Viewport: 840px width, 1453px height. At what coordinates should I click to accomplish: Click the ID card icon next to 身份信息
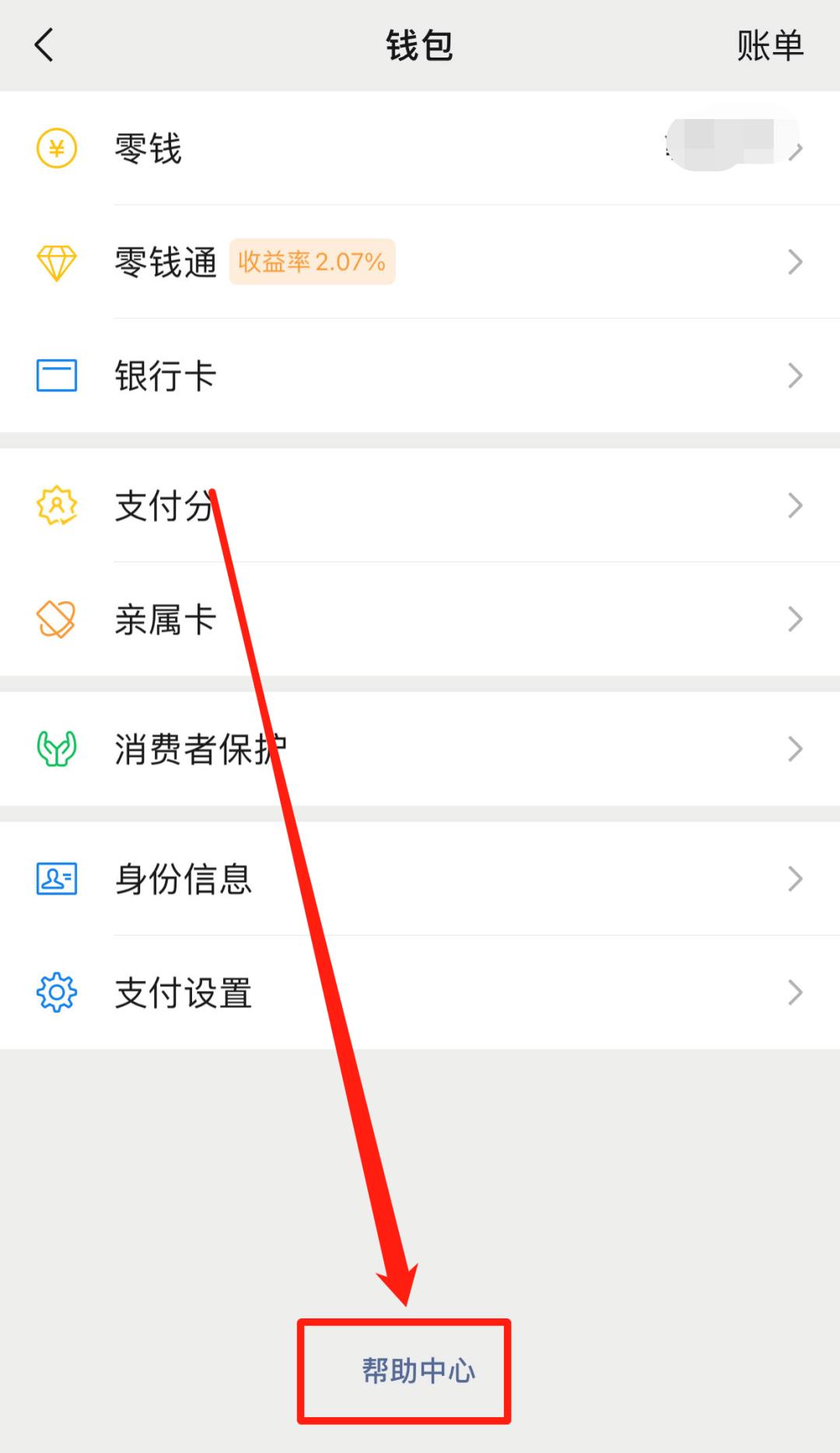pos(55,878)
